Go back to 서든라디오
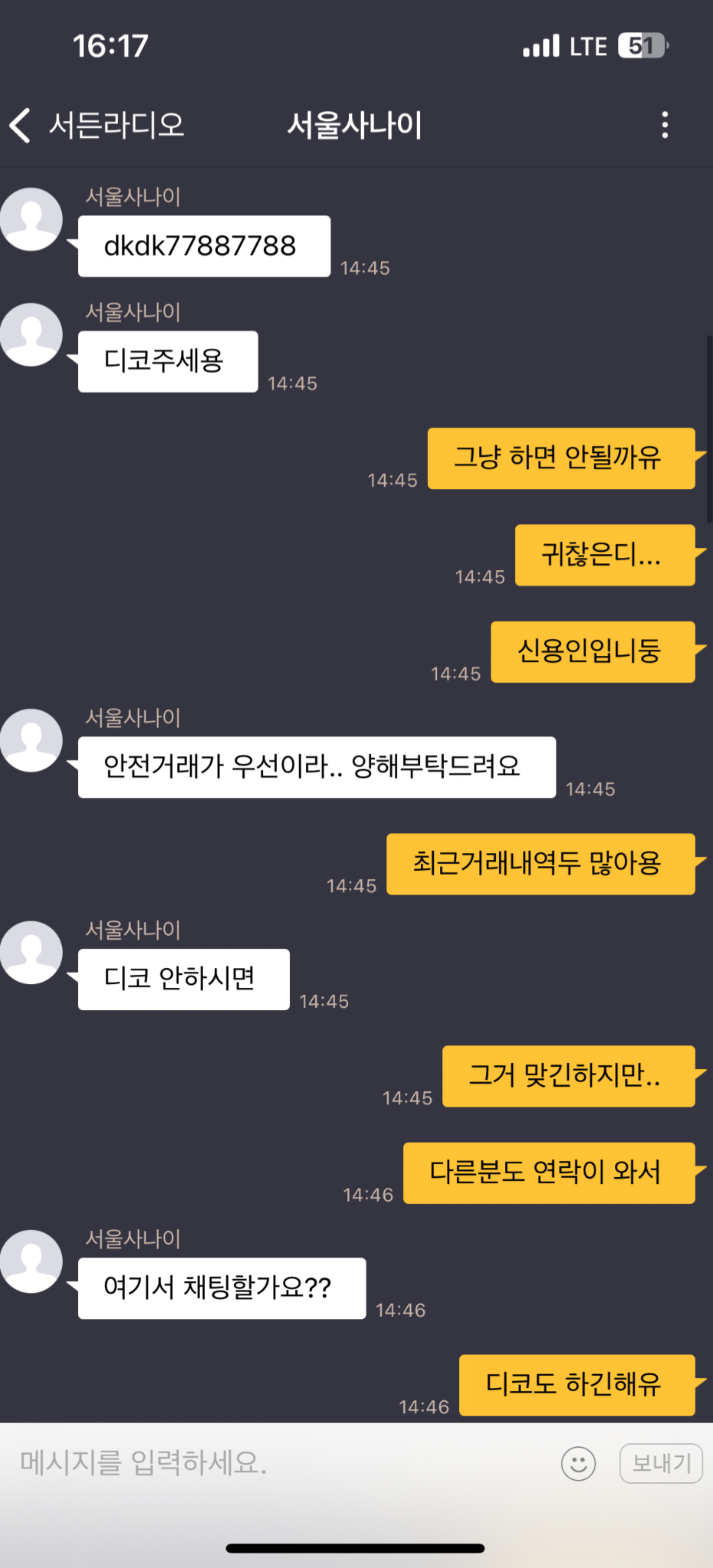Screen dimensions: 713x1568 click(x=96, y=125)
